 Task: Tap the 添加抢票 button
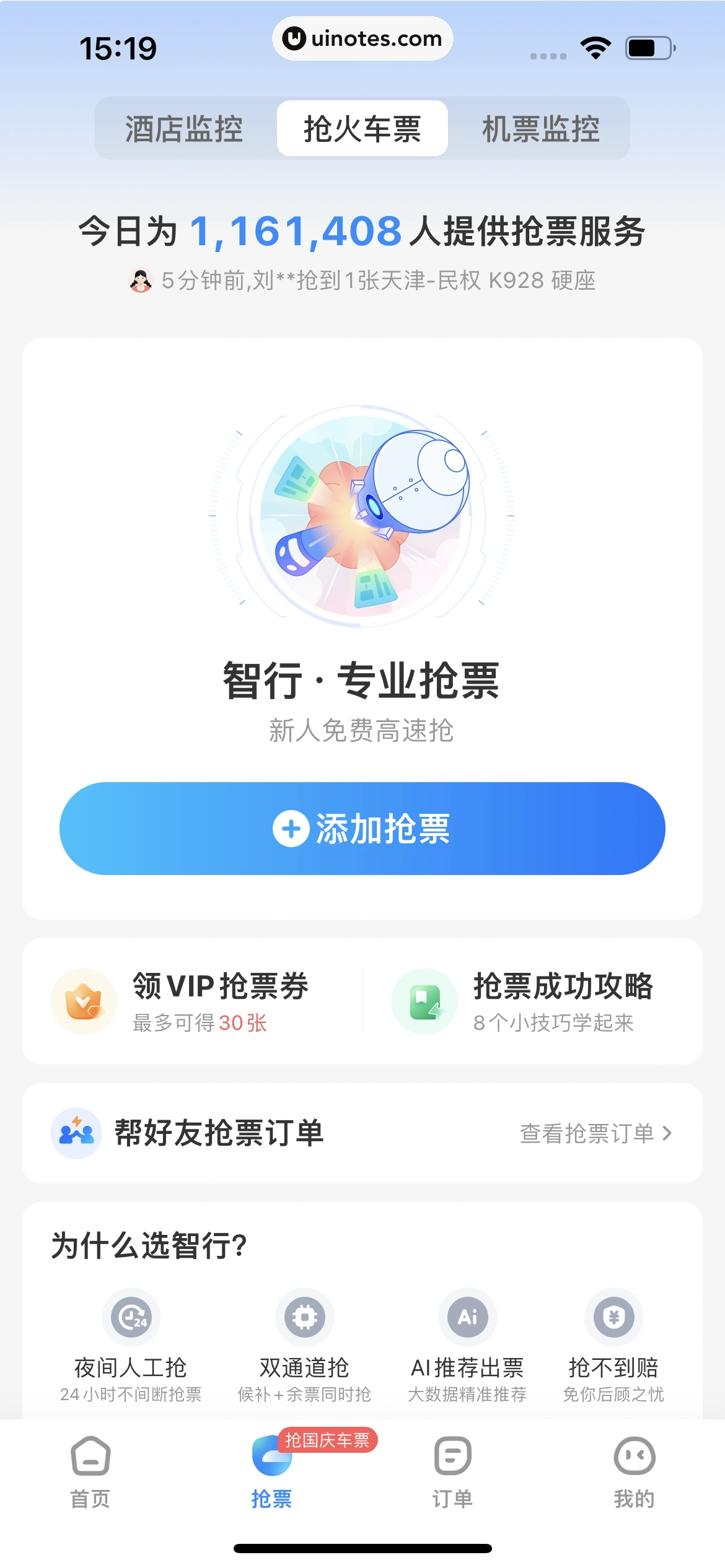point(362,828)
